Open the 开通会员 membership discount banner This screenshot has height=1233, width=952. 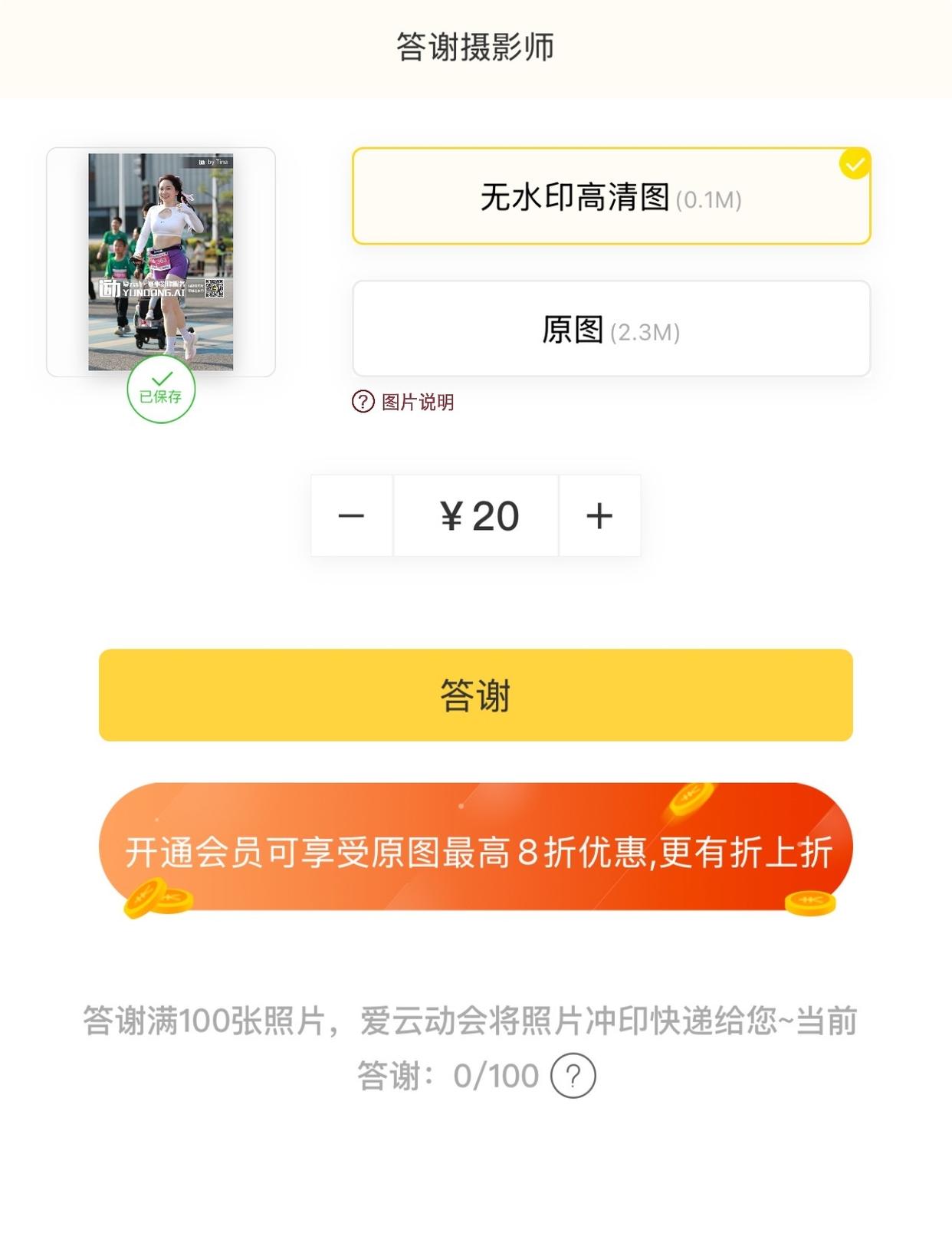pos(476,855)
